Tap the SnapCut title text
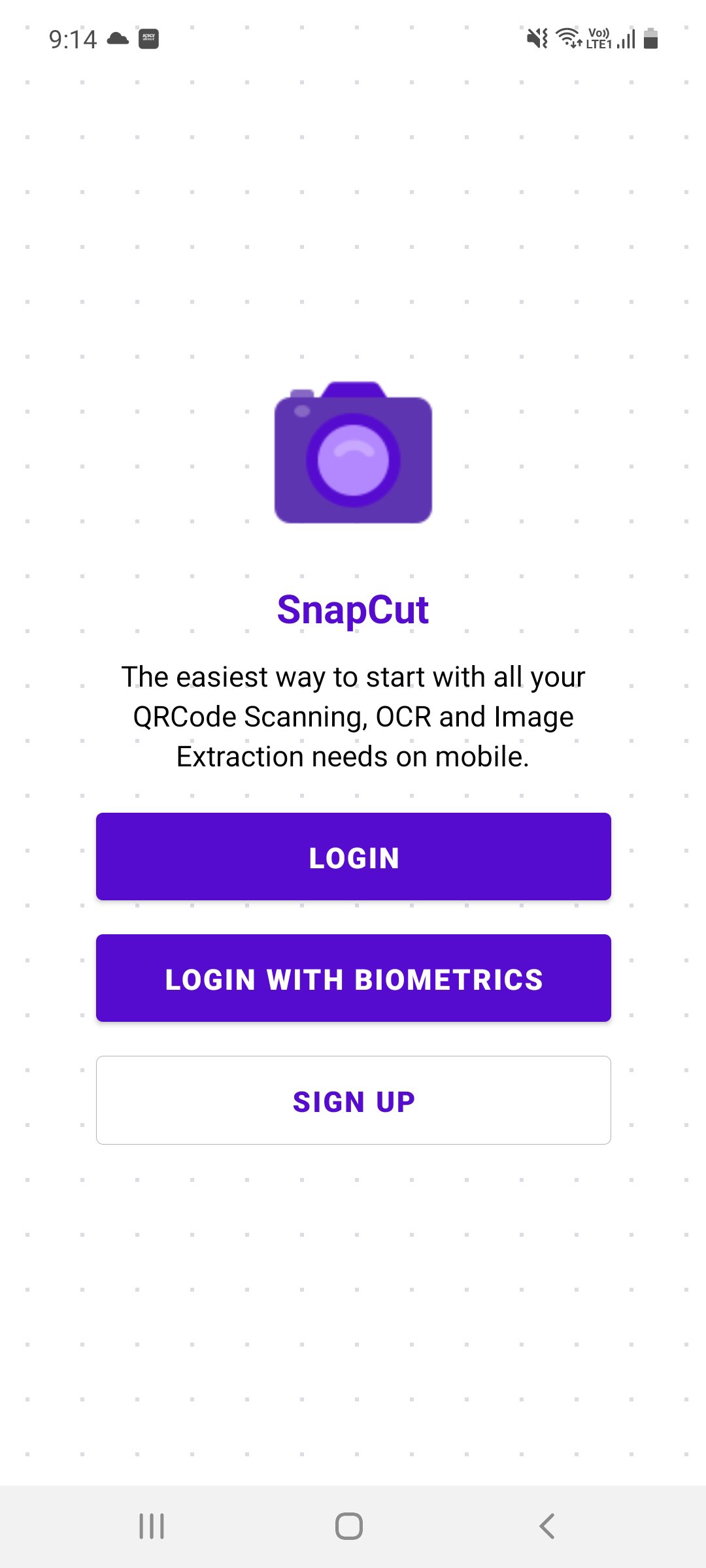This screenshot has height=1568, width=706. pyautogui.click(x=353, y=610)
